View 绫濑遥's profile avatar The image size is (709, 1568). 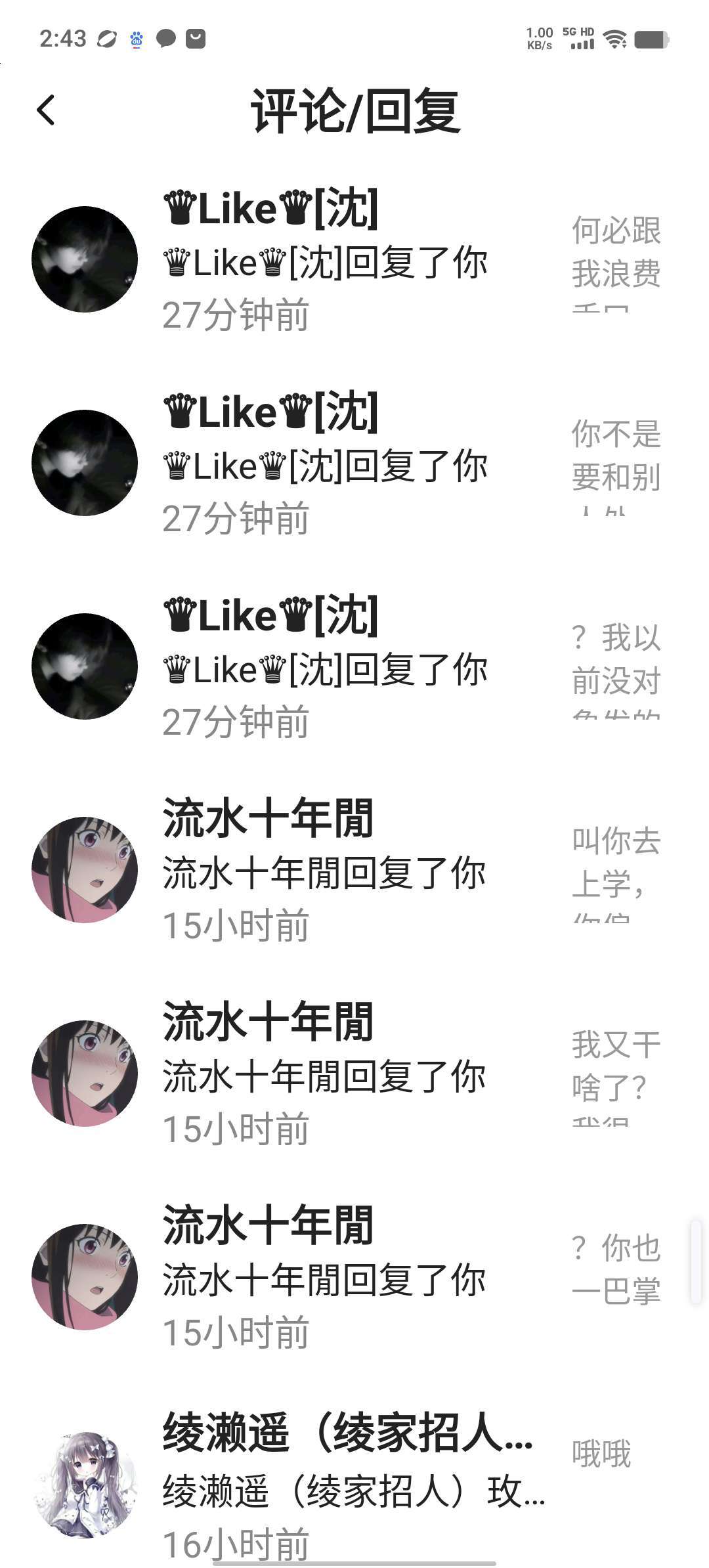point(85,1484)
